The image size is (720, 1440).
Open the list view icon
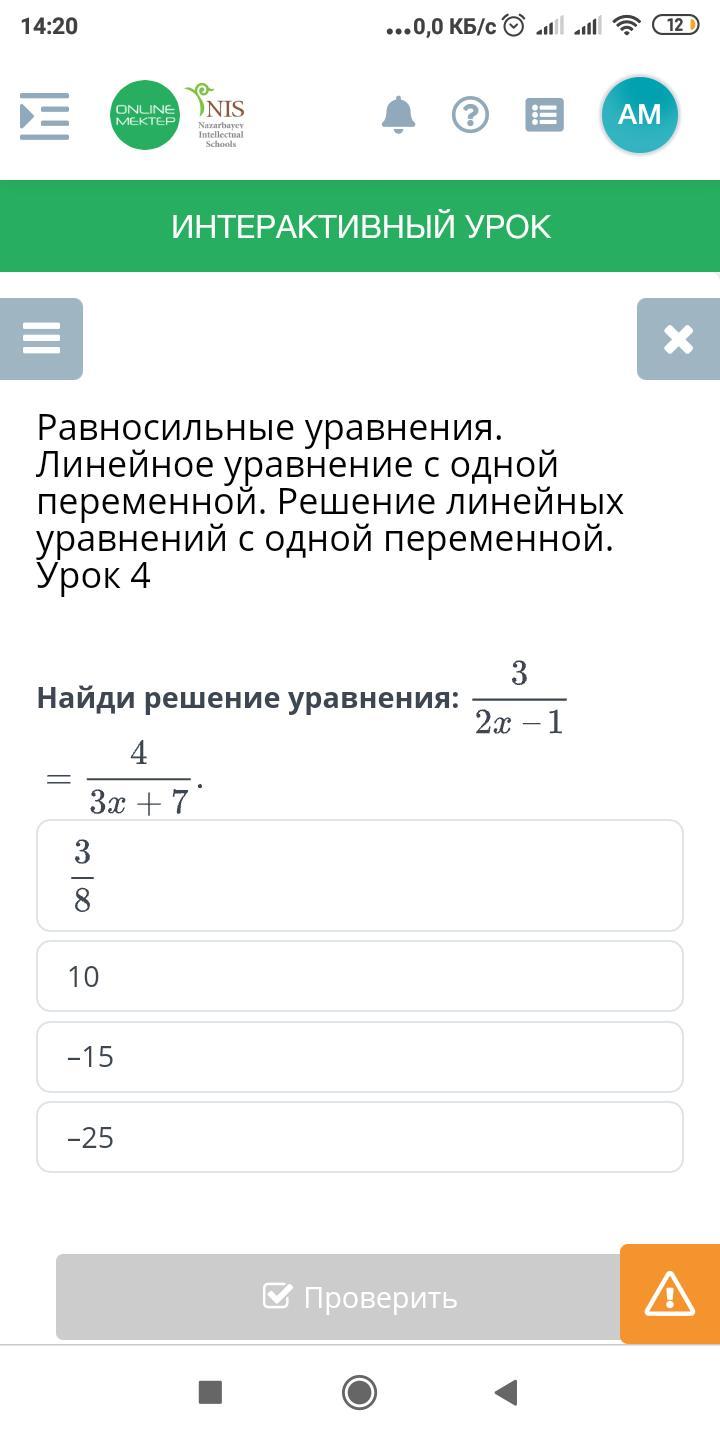pyautogui.click(x=544, y=115)
